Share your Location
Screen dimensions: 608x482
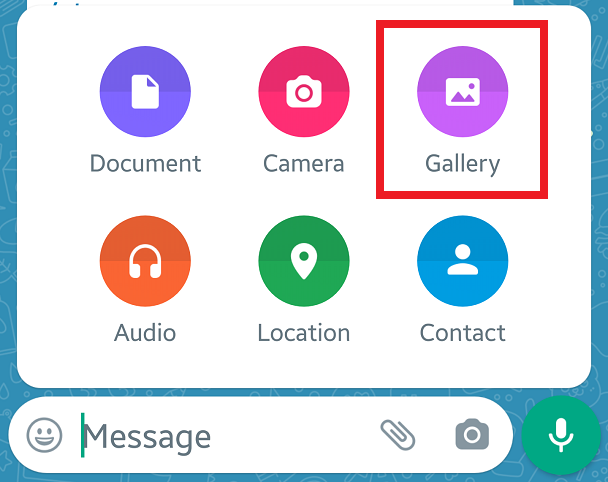(x=303, y=261)
